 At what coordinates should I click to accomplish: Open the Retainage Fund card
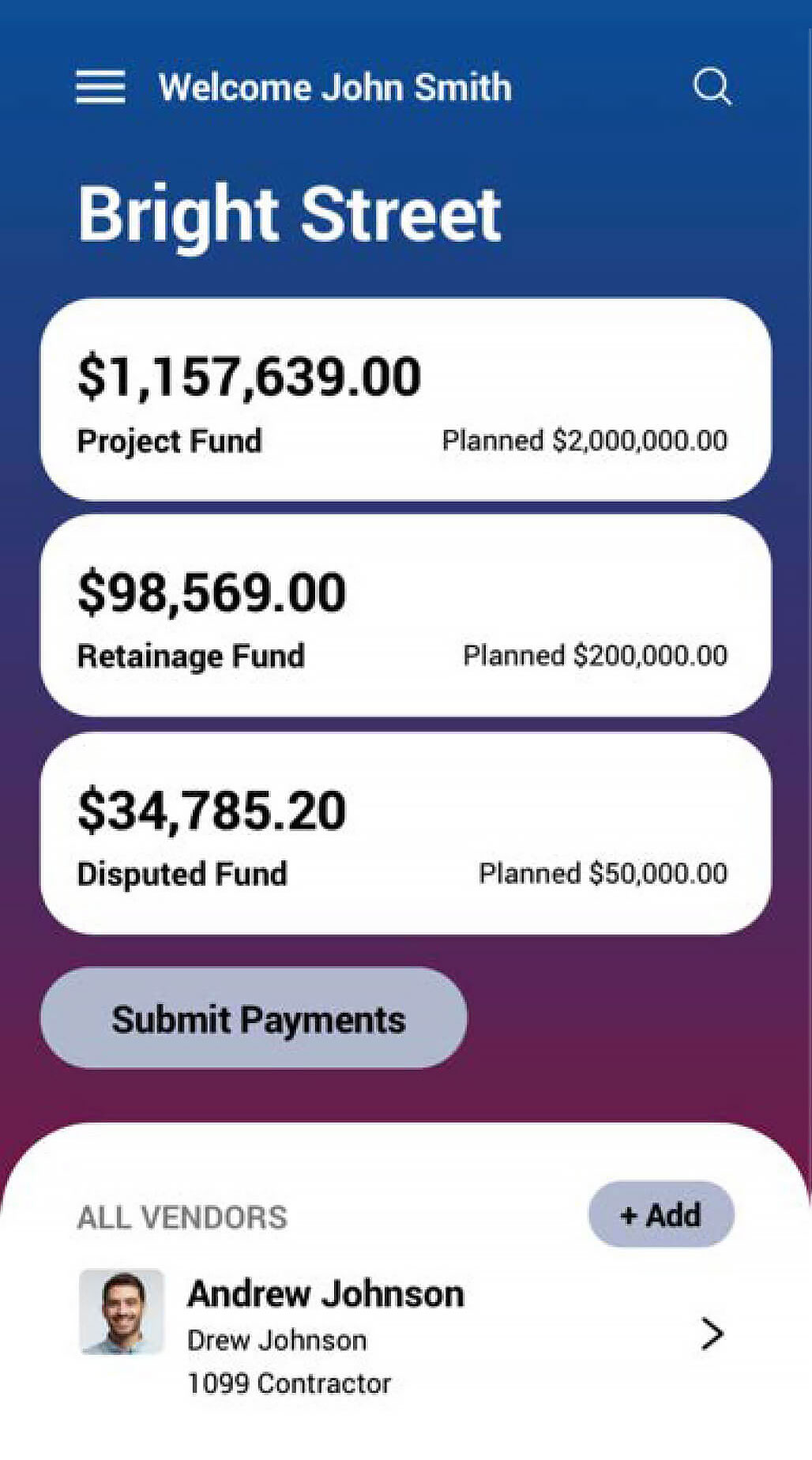[405, 615]
